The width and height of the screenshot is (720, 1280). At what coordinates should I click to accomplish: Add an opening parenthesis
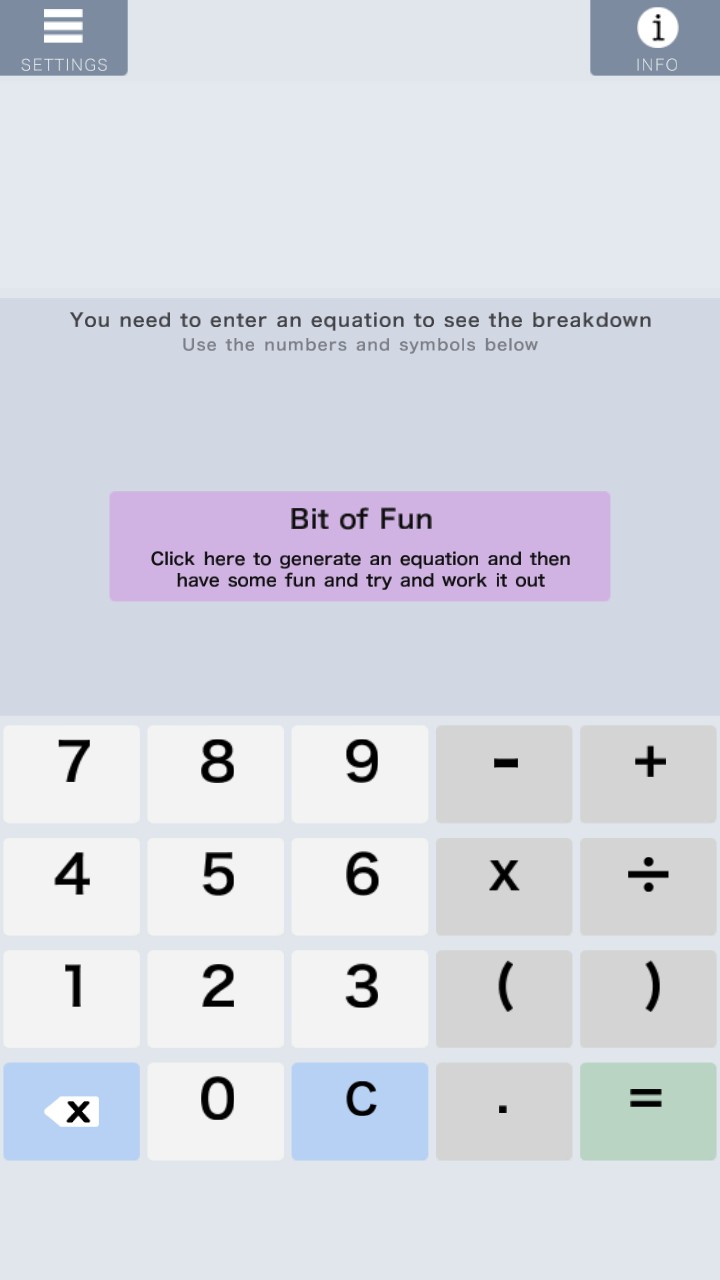(504, 998)
